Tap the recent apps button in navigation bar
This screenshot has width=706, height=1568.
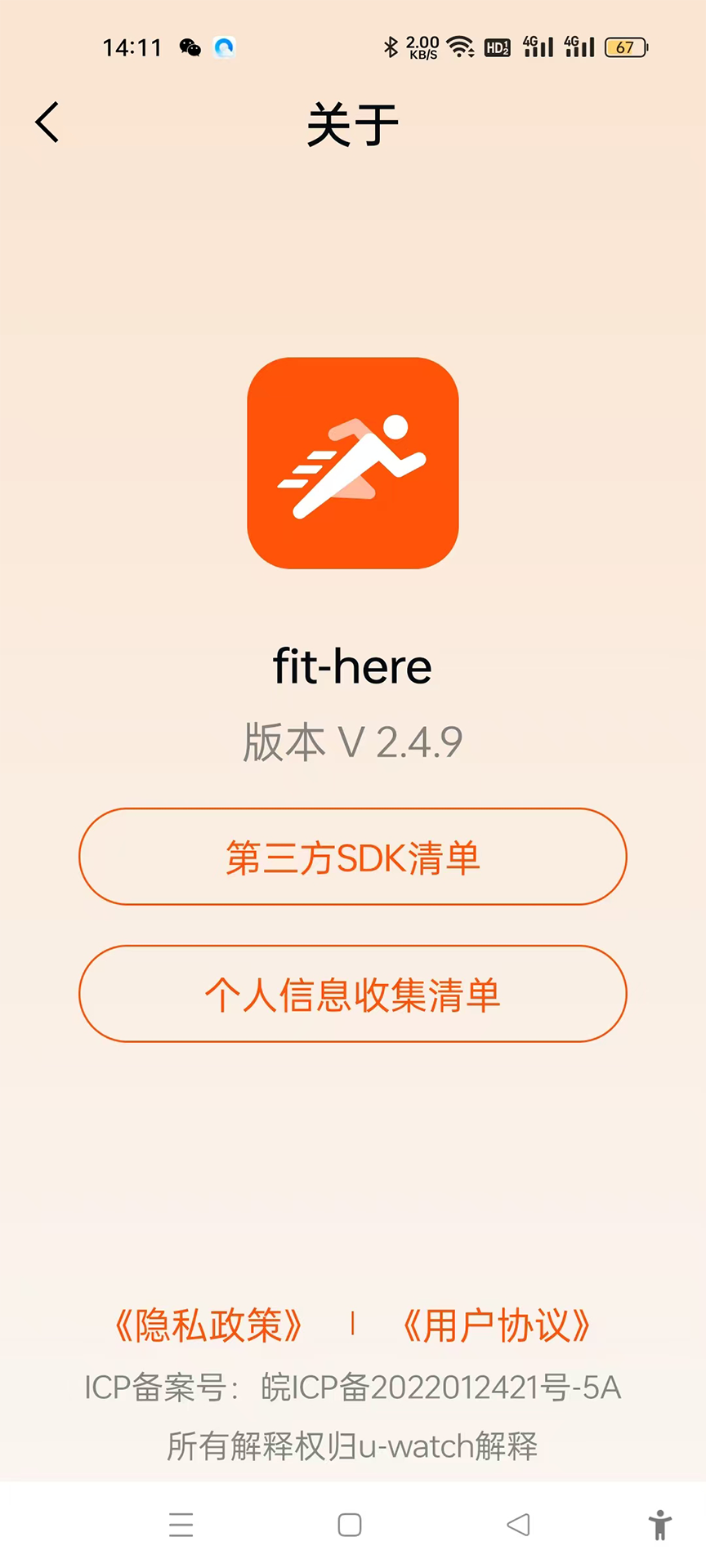[181, 1525]
